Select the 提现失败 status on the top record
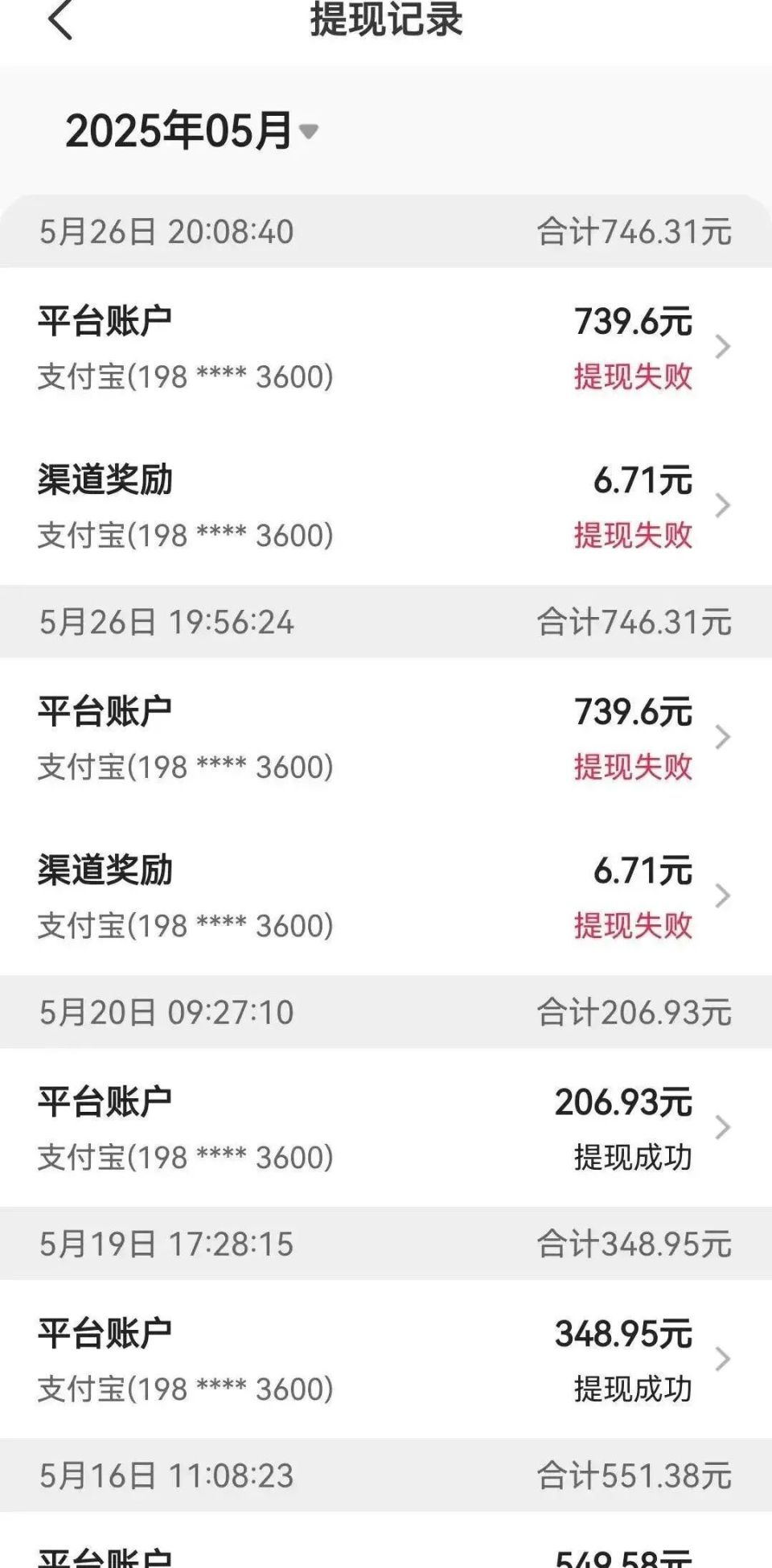 pyautogui.click(x=633, y=377)
